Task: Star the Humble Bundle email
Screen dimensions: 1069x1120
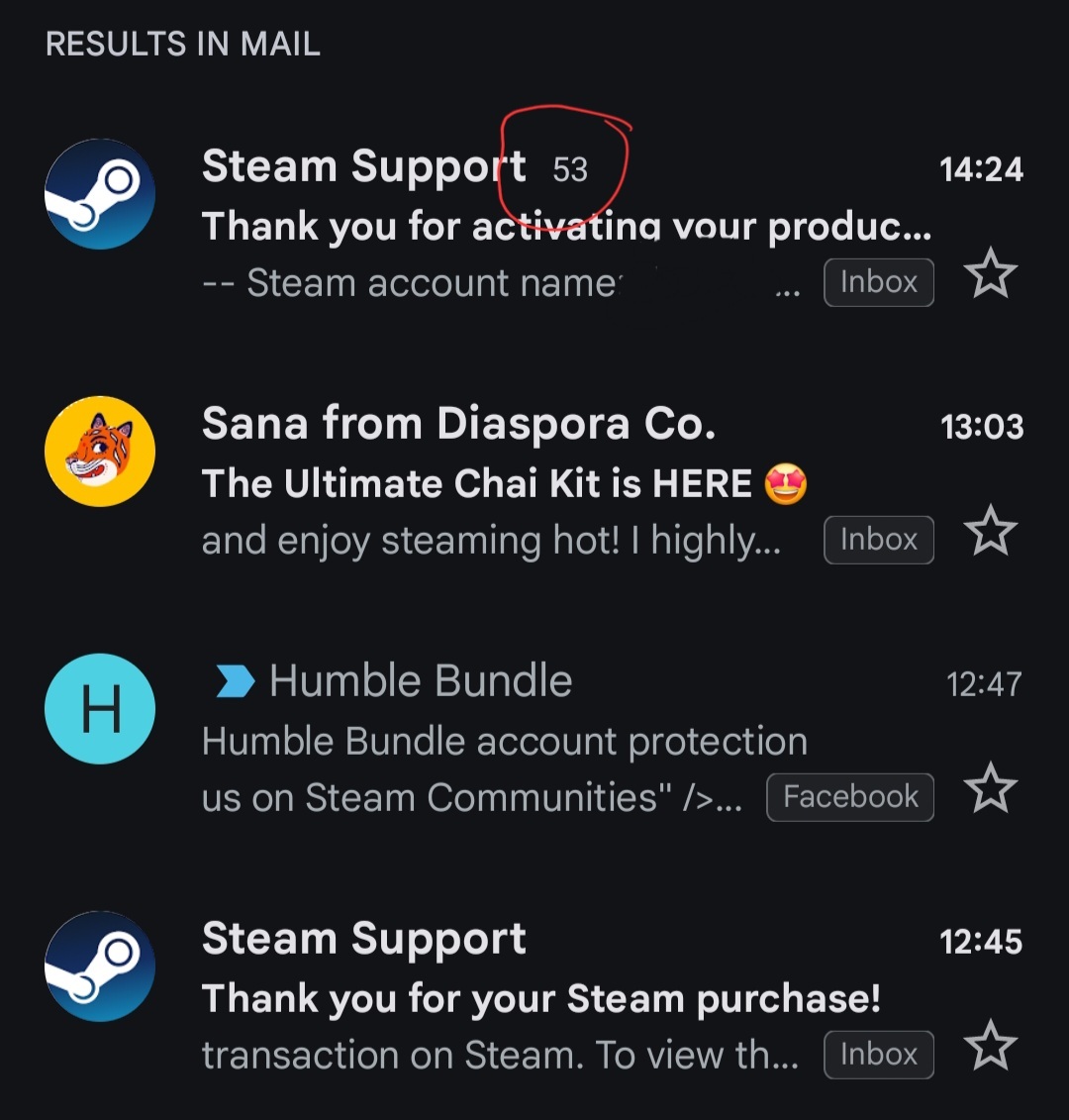Action: click(x=991, y=789)
